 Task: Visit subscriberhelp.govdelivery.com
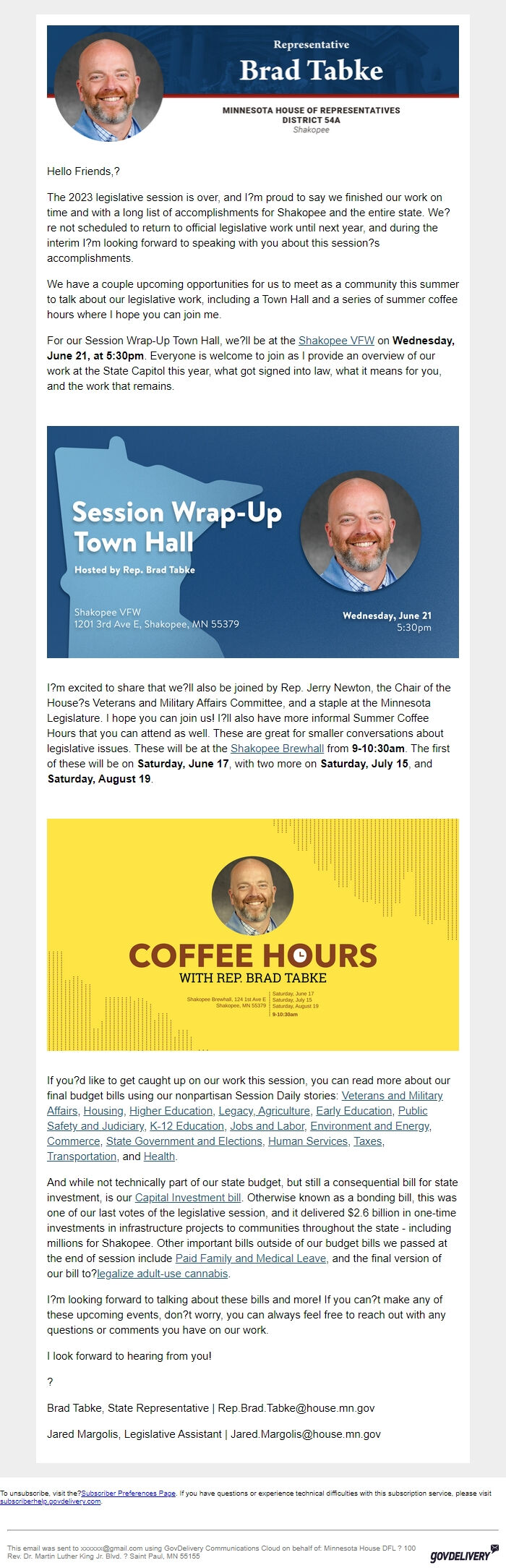(x=51, y=1502)
